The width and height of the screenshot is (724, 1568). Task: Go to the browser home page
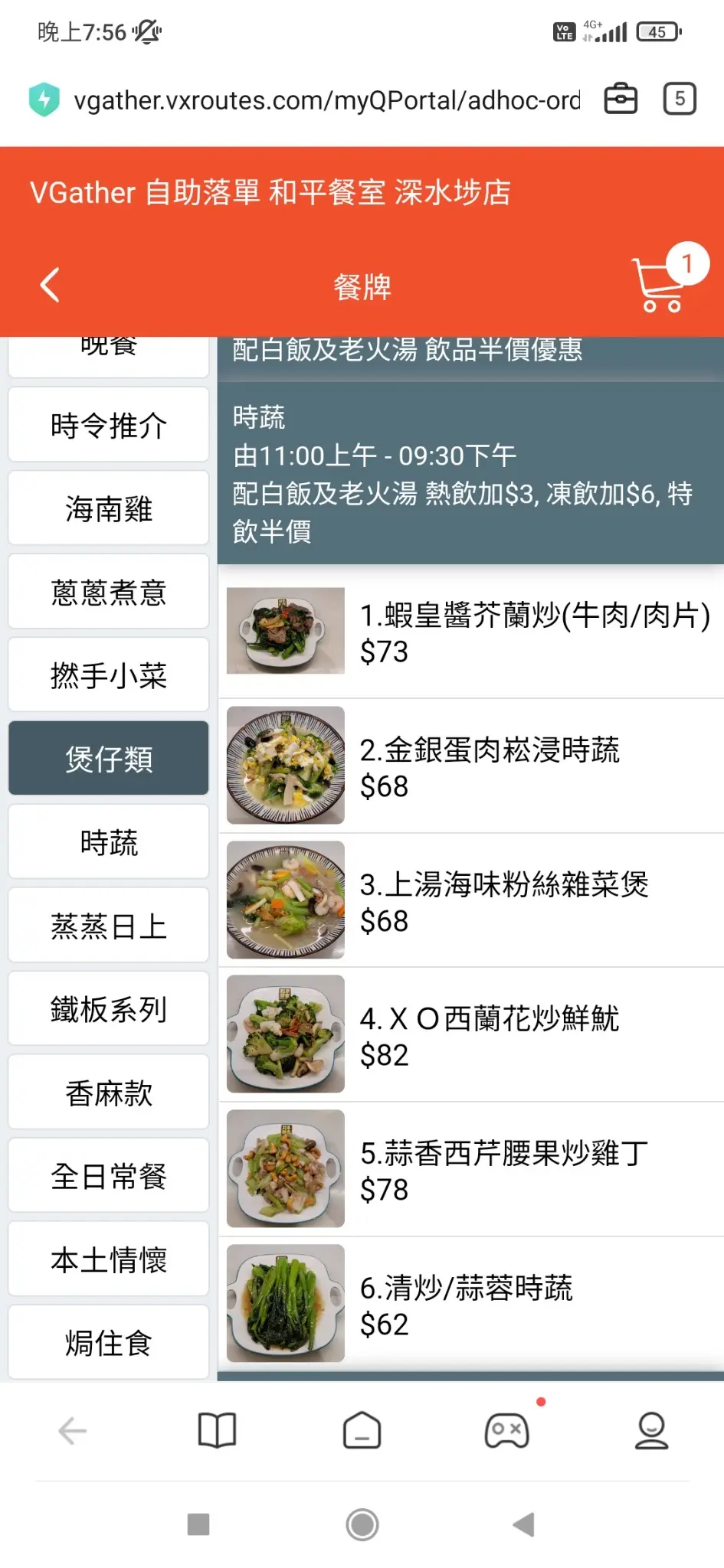(362, 1430)
